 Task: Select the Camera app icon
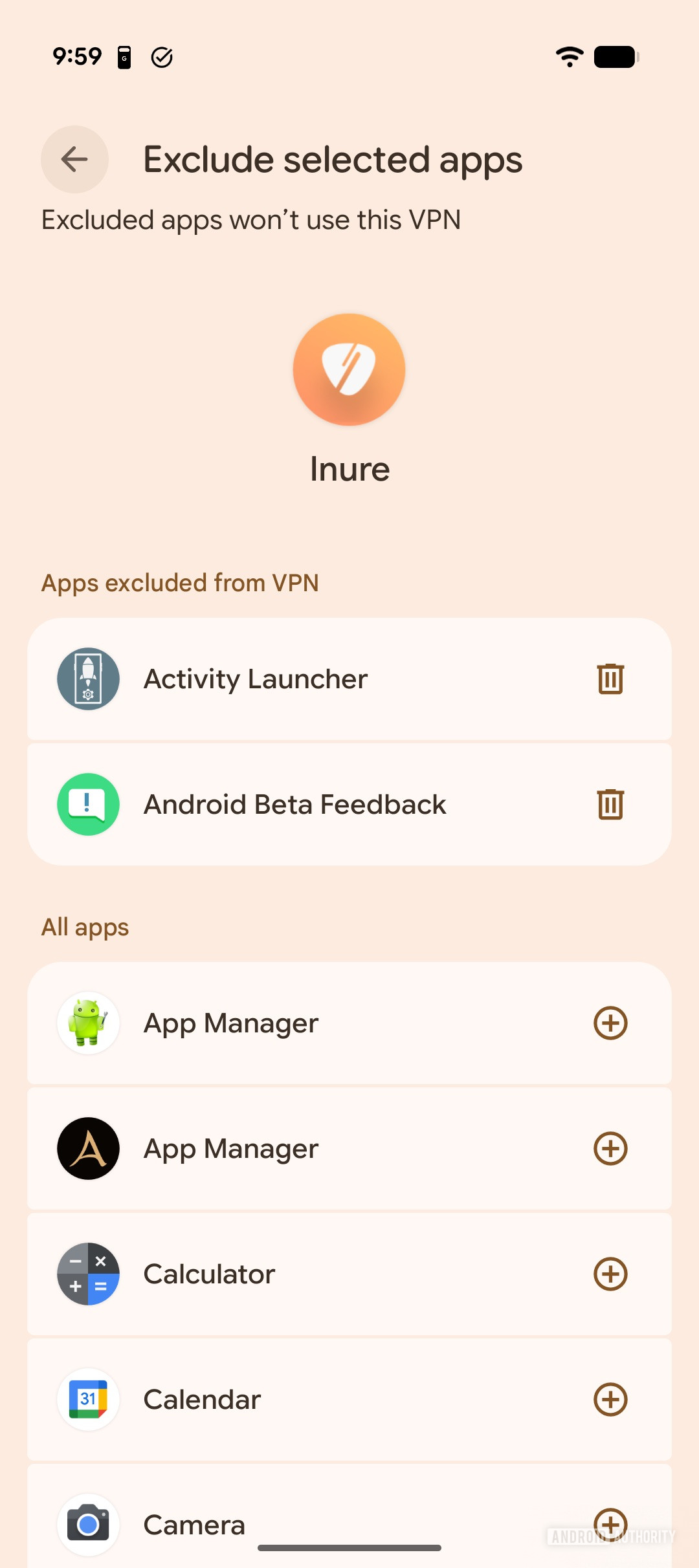click(87, 1525)
